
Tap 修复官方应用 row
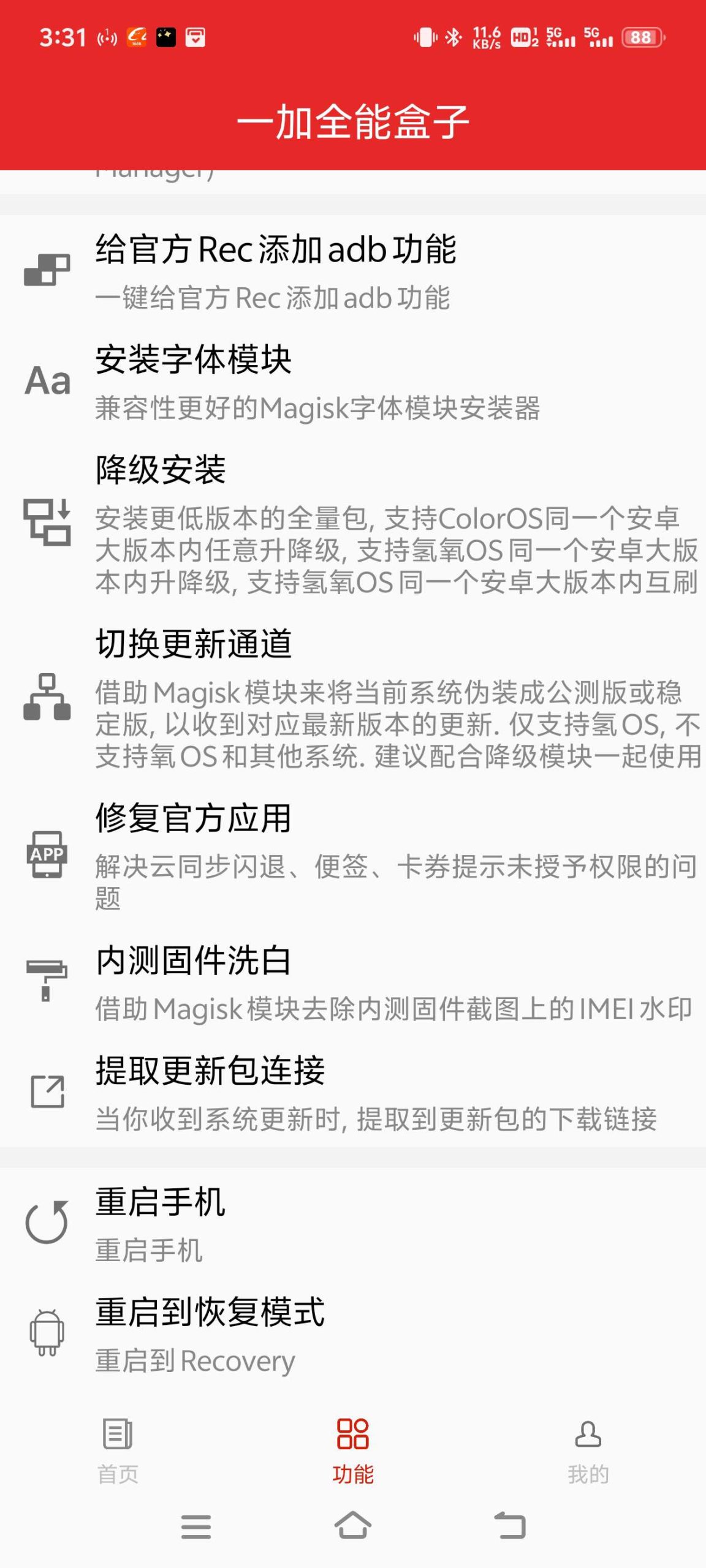click(x=353, y=854)
